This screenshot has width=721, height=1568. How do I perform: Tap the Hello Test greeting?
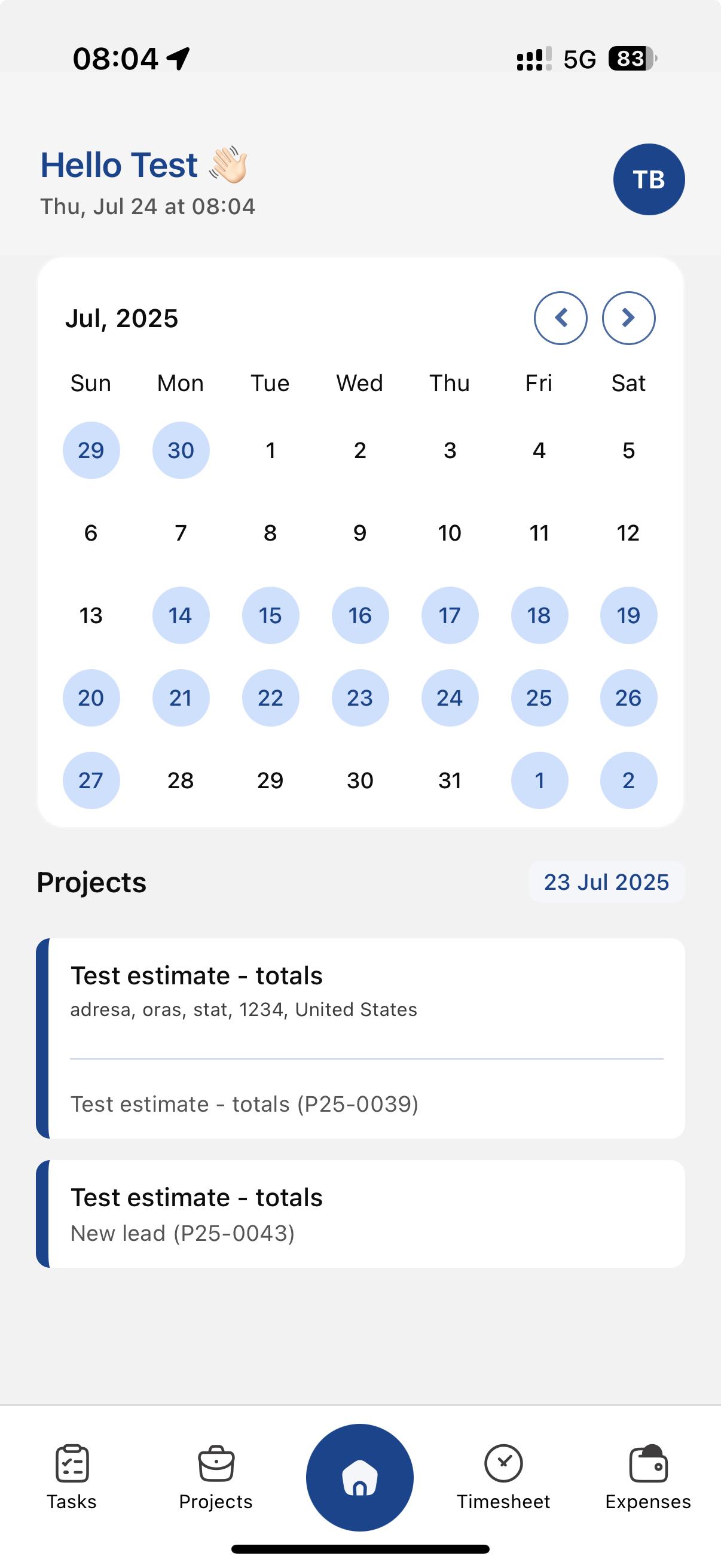coord(119,164)
